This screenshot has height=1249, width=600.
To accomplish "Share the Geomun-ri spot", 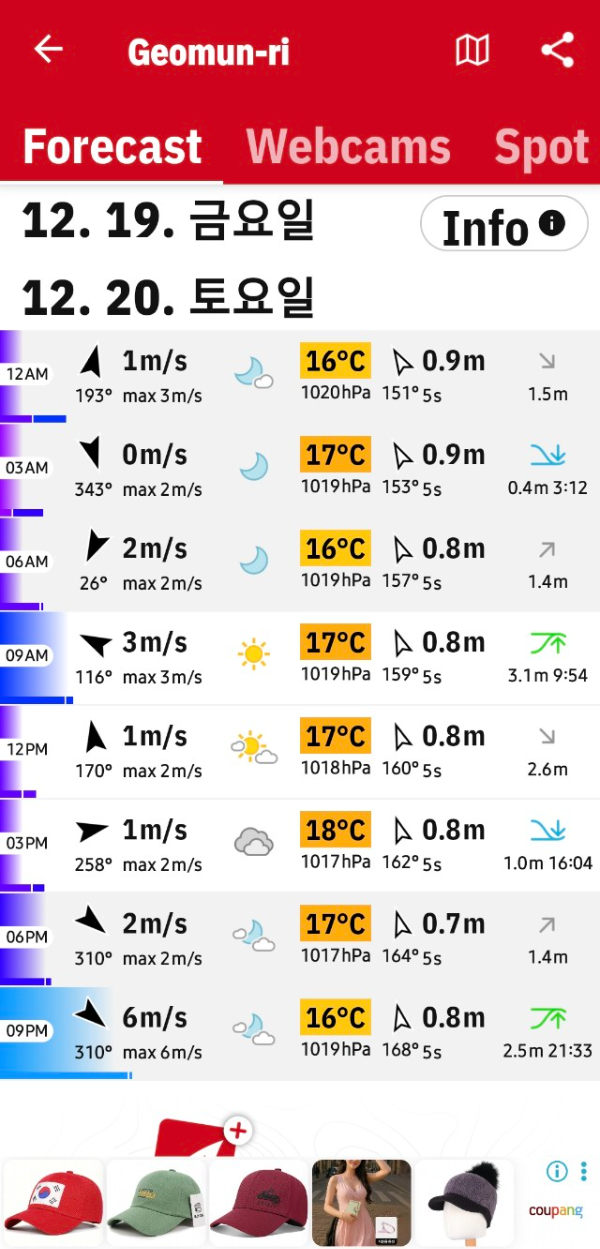I will coord(557,50).
